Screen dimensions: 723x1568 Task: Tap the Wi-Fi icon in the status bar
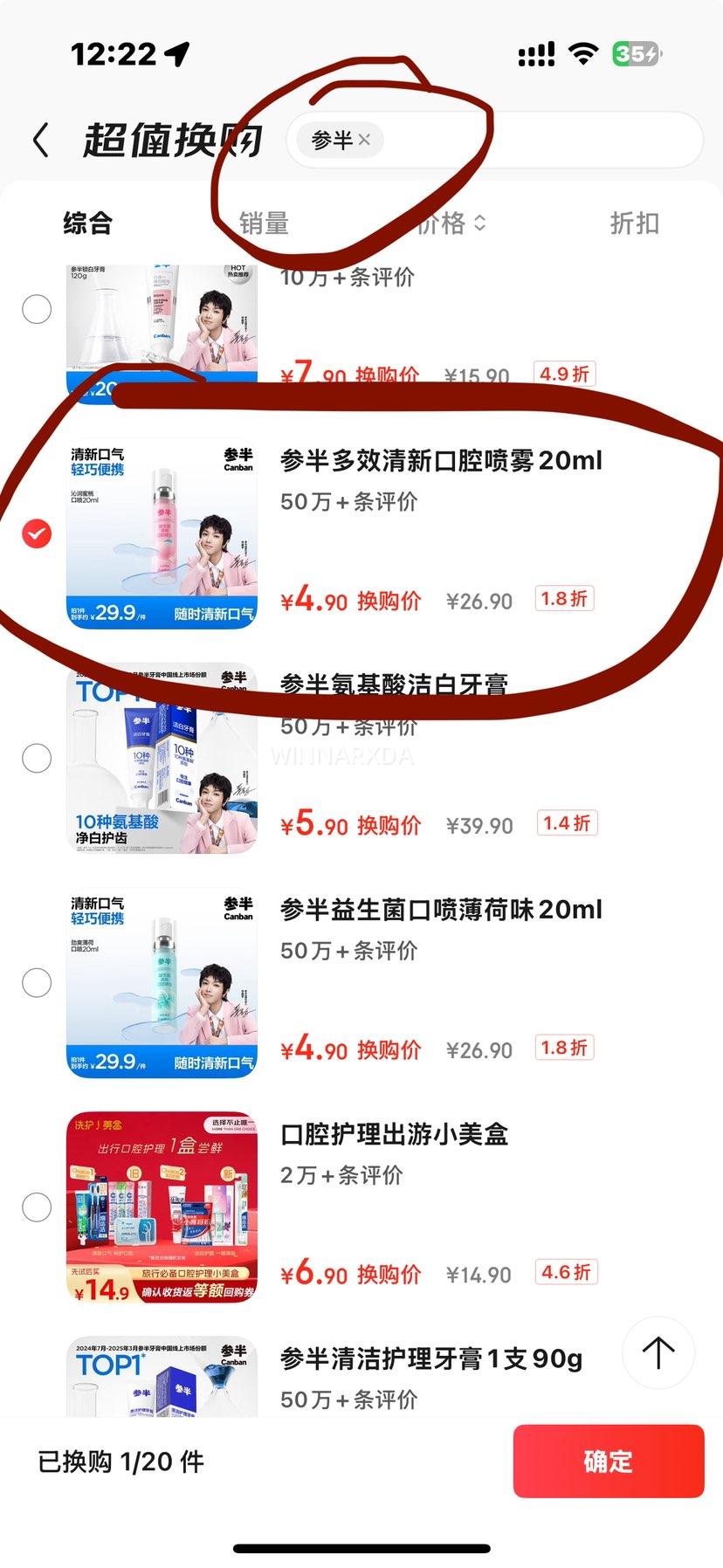coord(583,54)
